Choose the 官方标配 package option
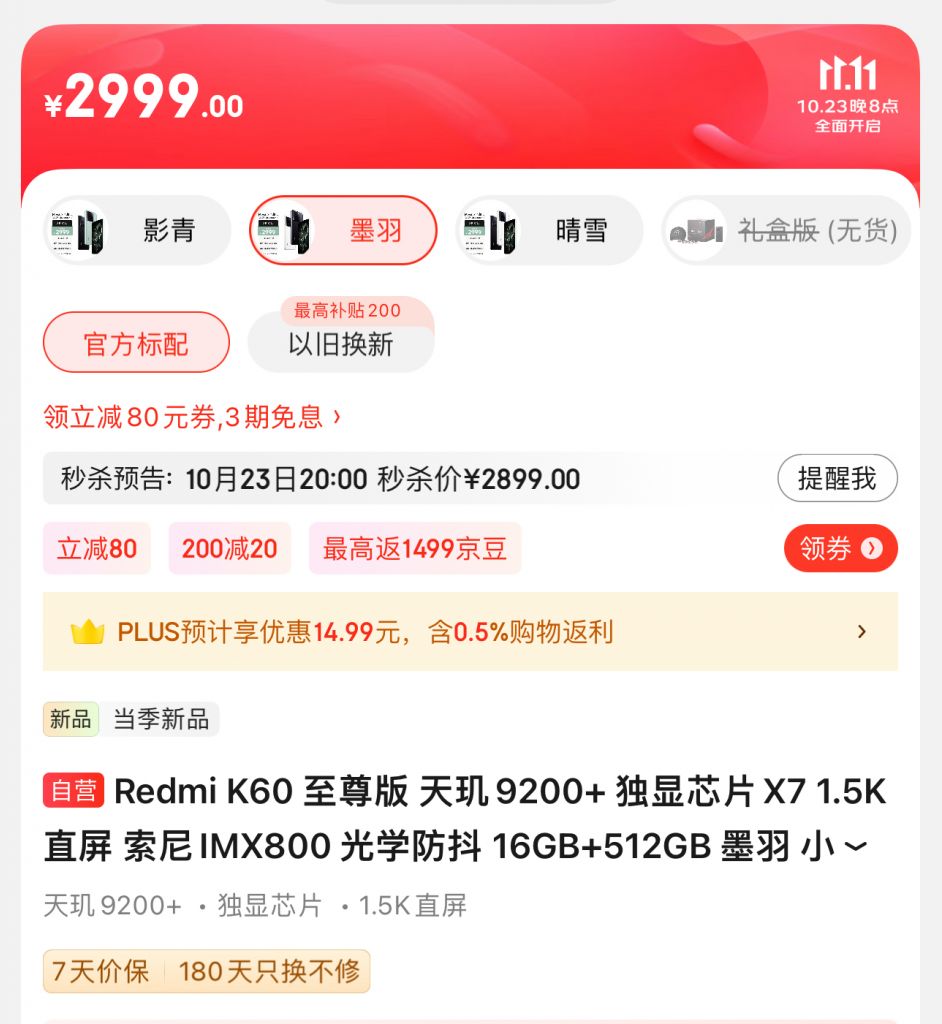The height and width of the screenshot is (1024, 942). pyautogui.click(x=136, y=342)
